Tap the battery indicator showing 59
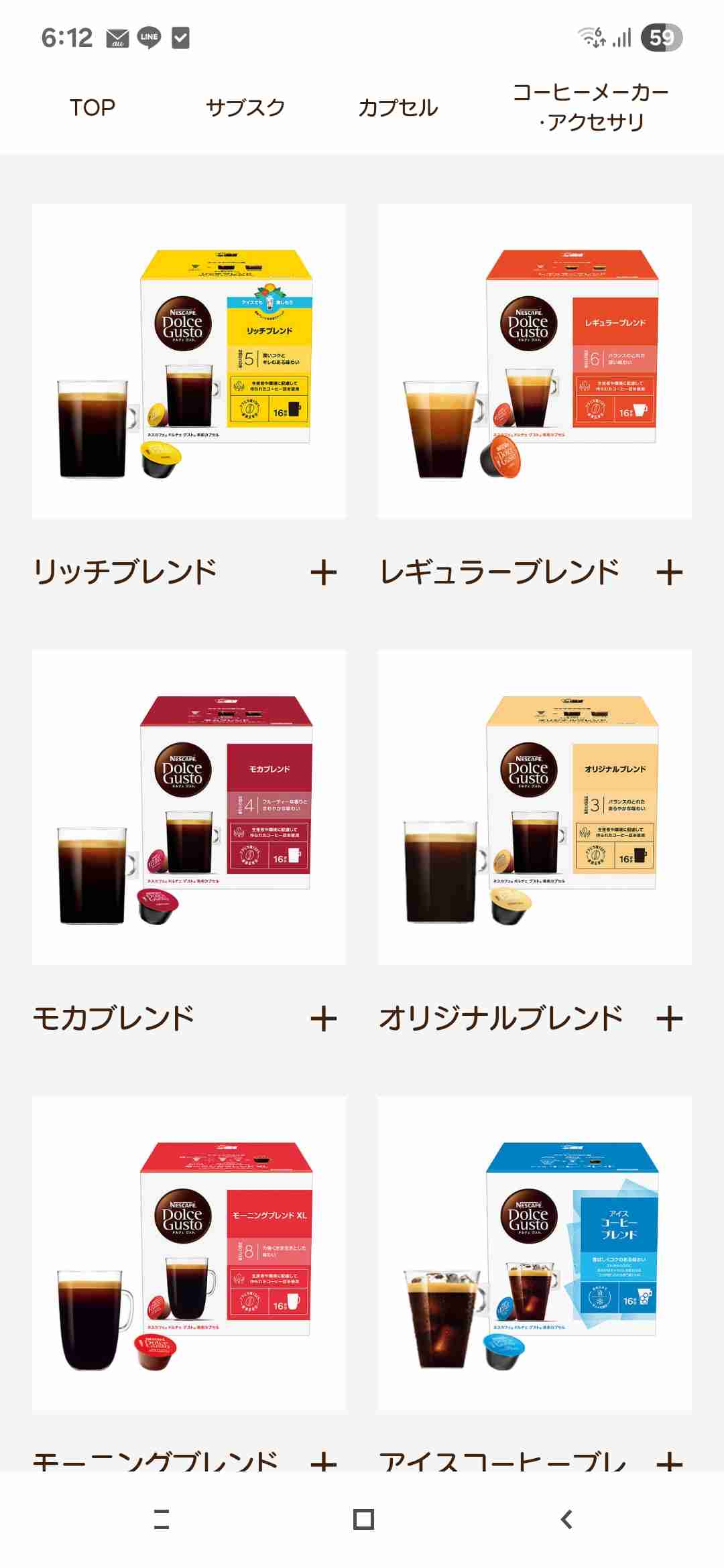The width and height of the screenshot is (724, 1568). click(x=660, y=37)
